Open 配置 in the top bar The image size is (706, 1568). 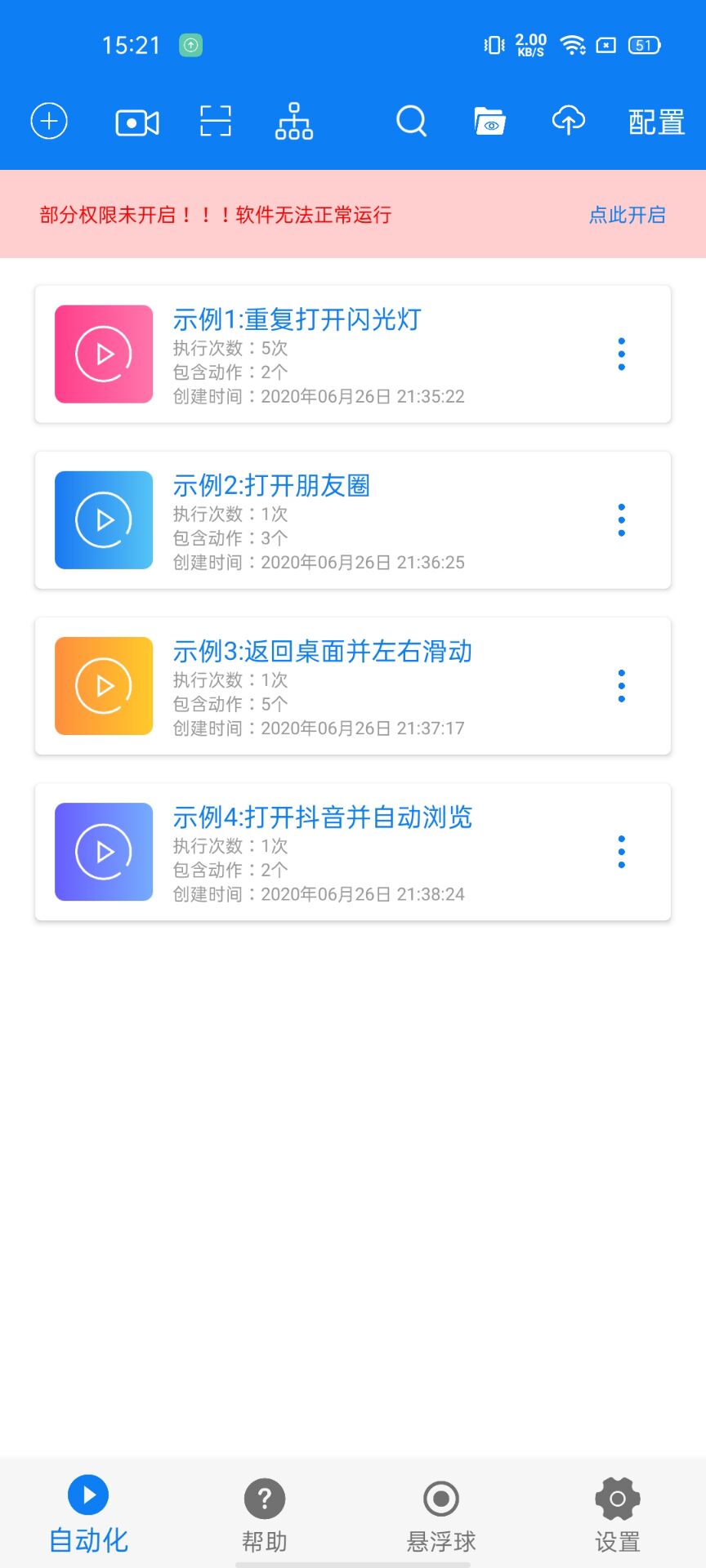[656, 122]
